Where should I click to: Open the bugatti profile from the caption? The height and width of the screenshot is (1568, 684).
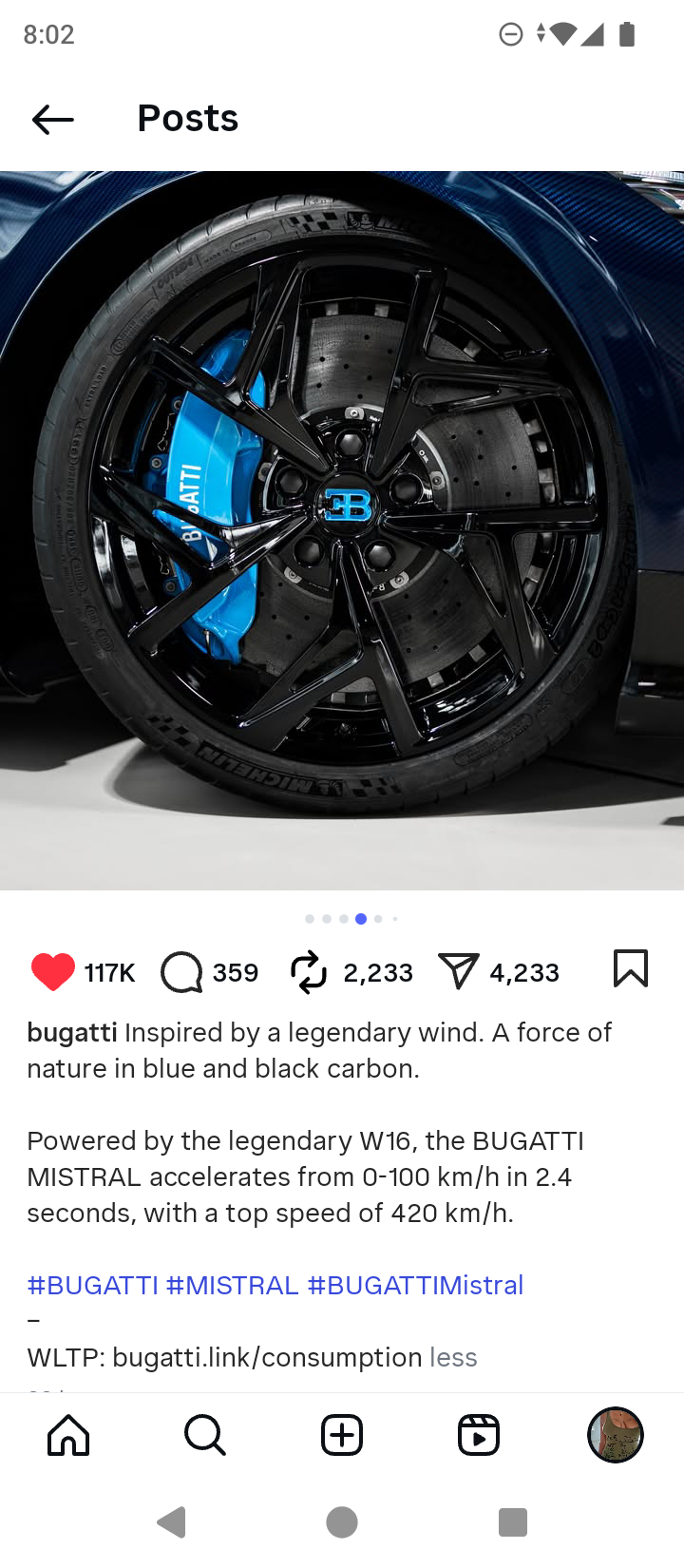point(72,1032)
